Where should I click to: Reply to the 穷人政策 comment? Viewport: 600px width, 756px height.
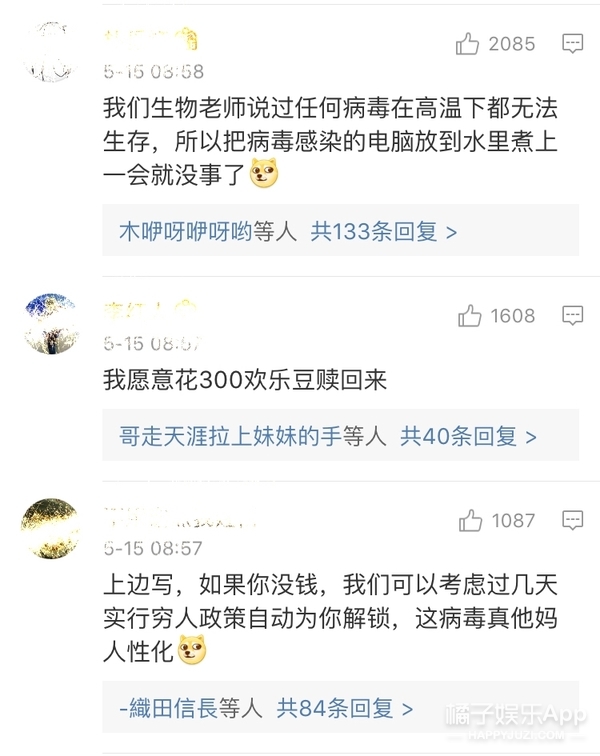click(x=572, y=520)
